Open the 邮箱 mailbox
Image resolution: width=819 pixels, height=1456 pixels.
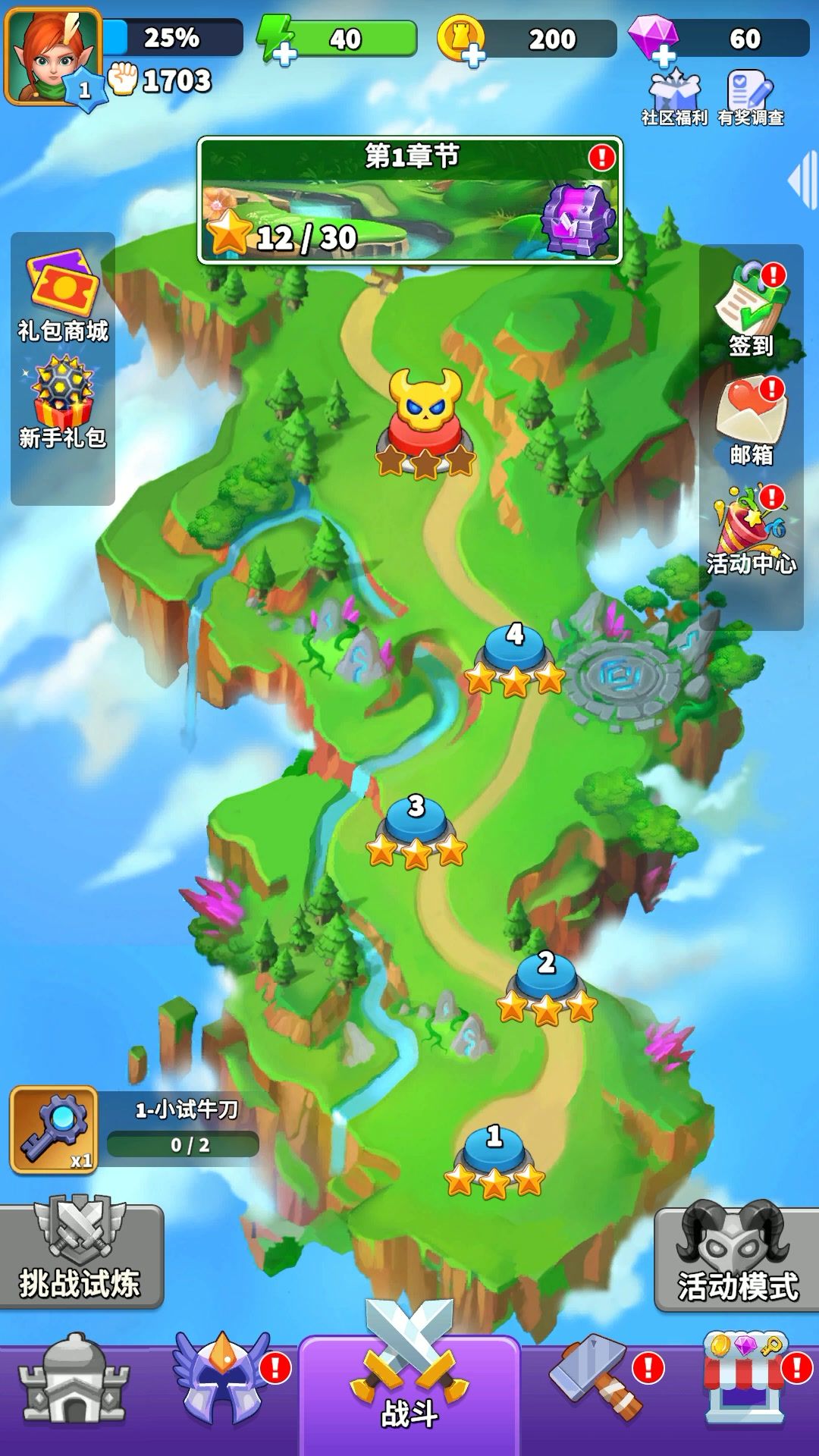click(x=751, y=421)
